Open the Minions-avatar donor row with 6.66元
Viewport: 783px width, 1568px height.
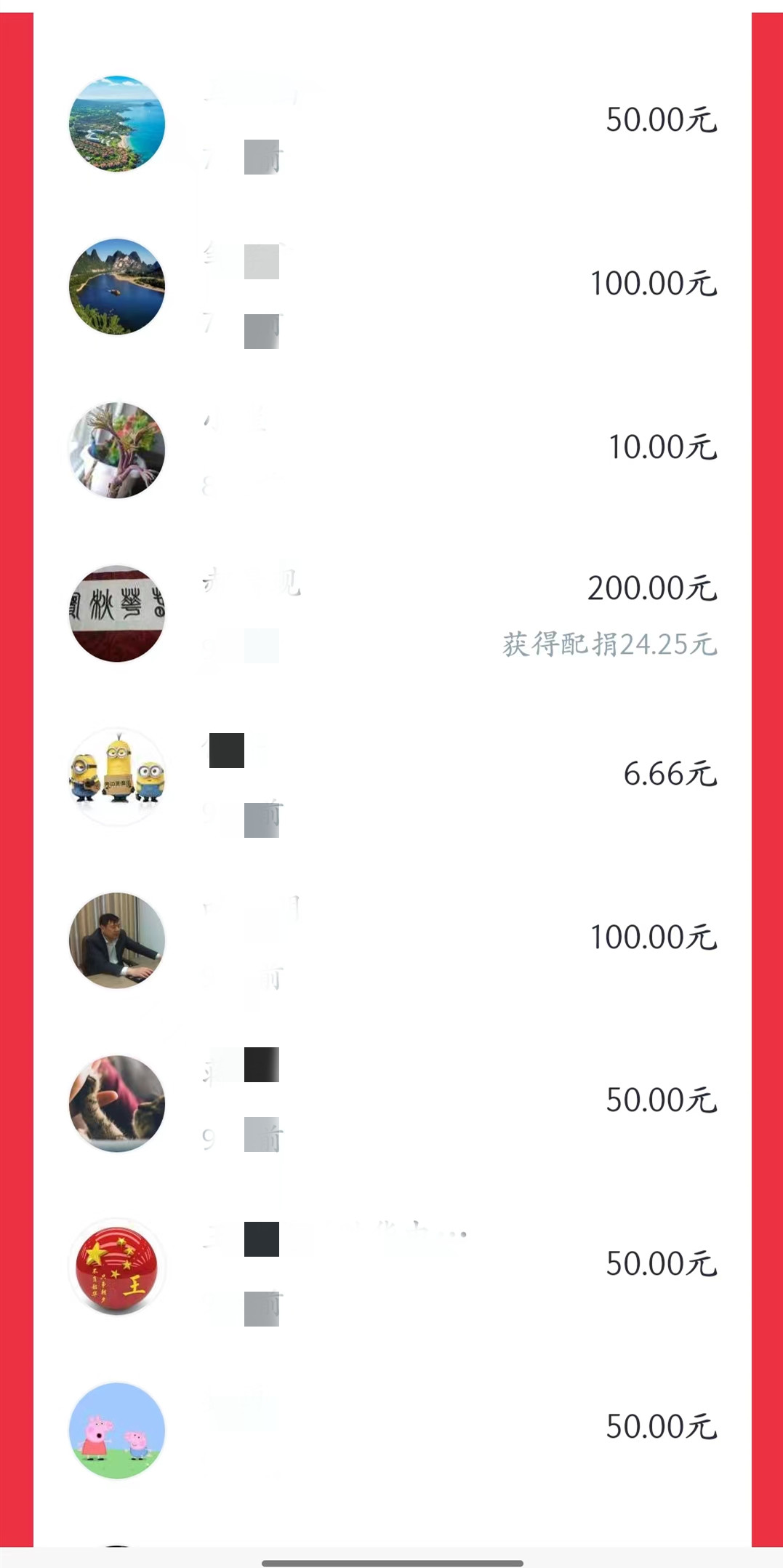coord(393,776)
